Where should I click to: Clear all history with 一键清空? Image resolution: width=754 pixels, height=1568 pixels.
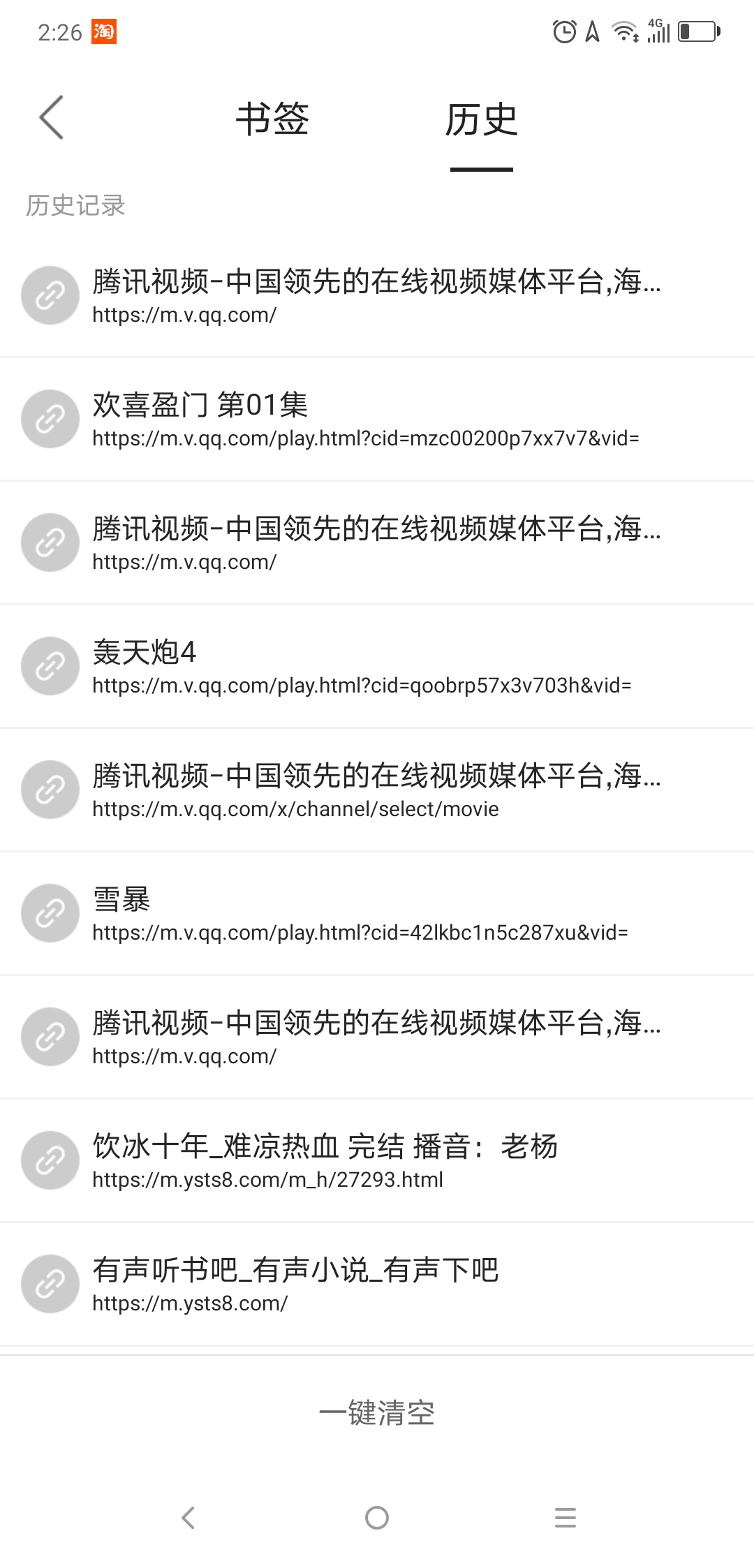[377, 1413]
